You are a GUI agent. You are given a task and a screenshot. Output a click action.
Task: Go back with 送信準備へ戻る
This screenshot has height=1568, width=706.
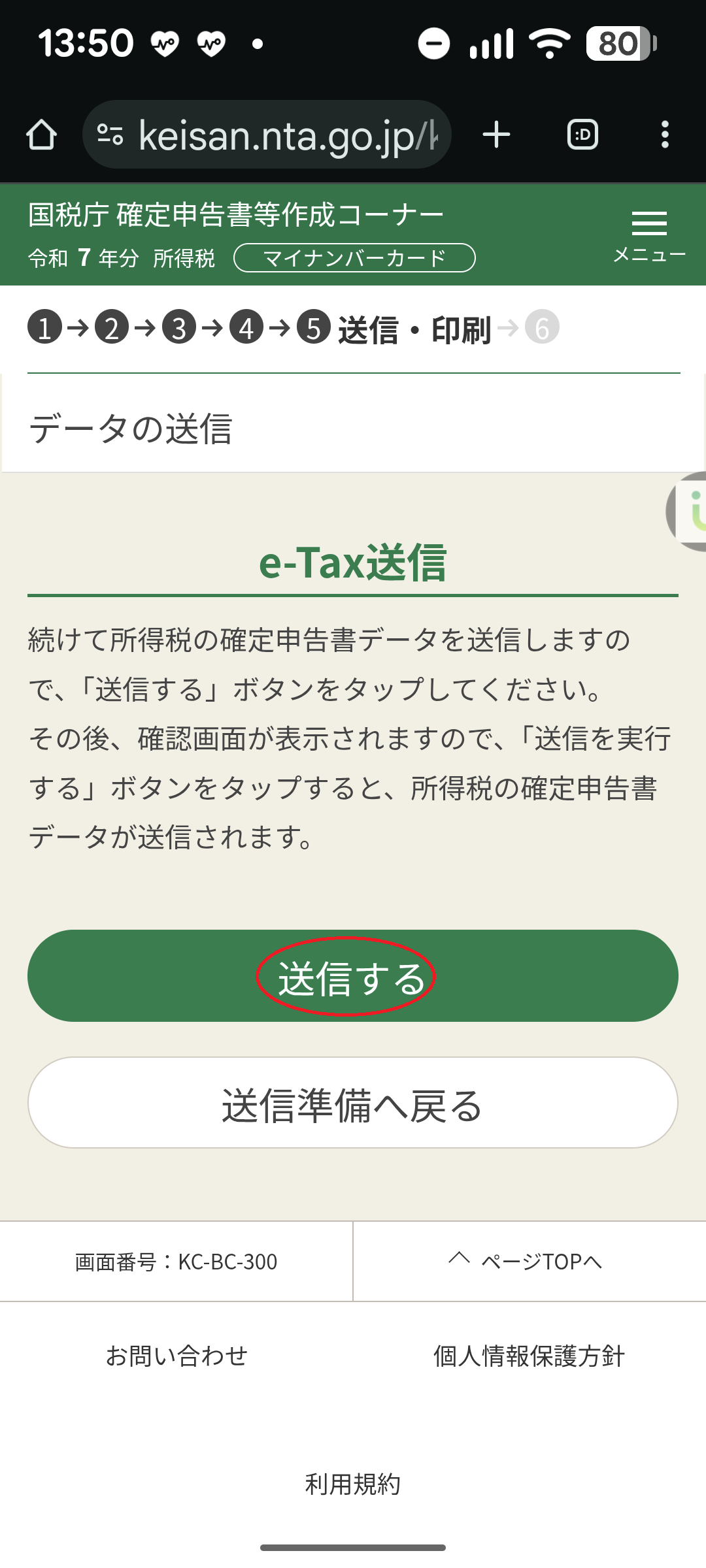(352, 1103)
